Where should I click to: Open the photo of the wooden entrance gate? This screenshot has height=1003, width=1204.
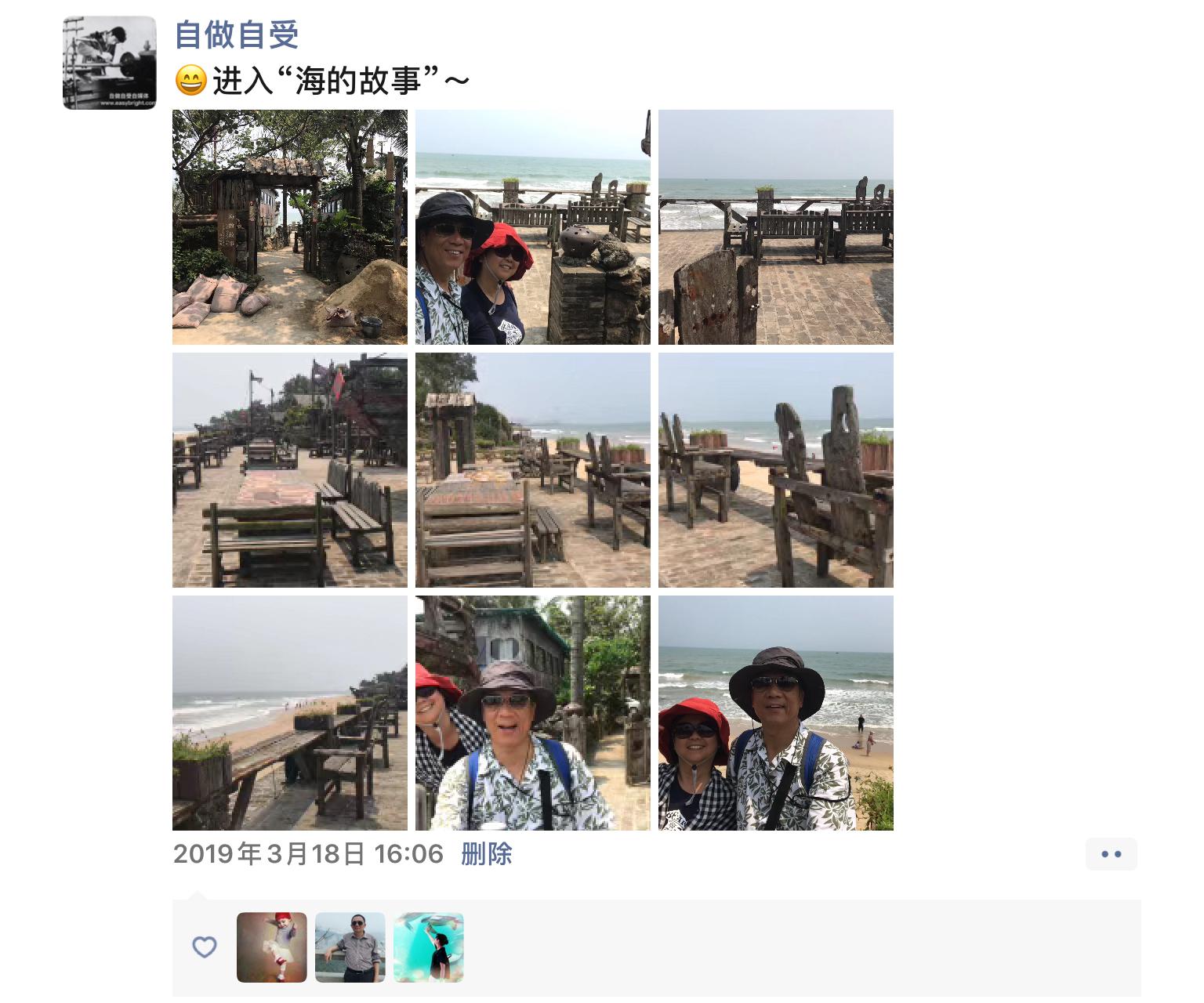coord(290,227)
